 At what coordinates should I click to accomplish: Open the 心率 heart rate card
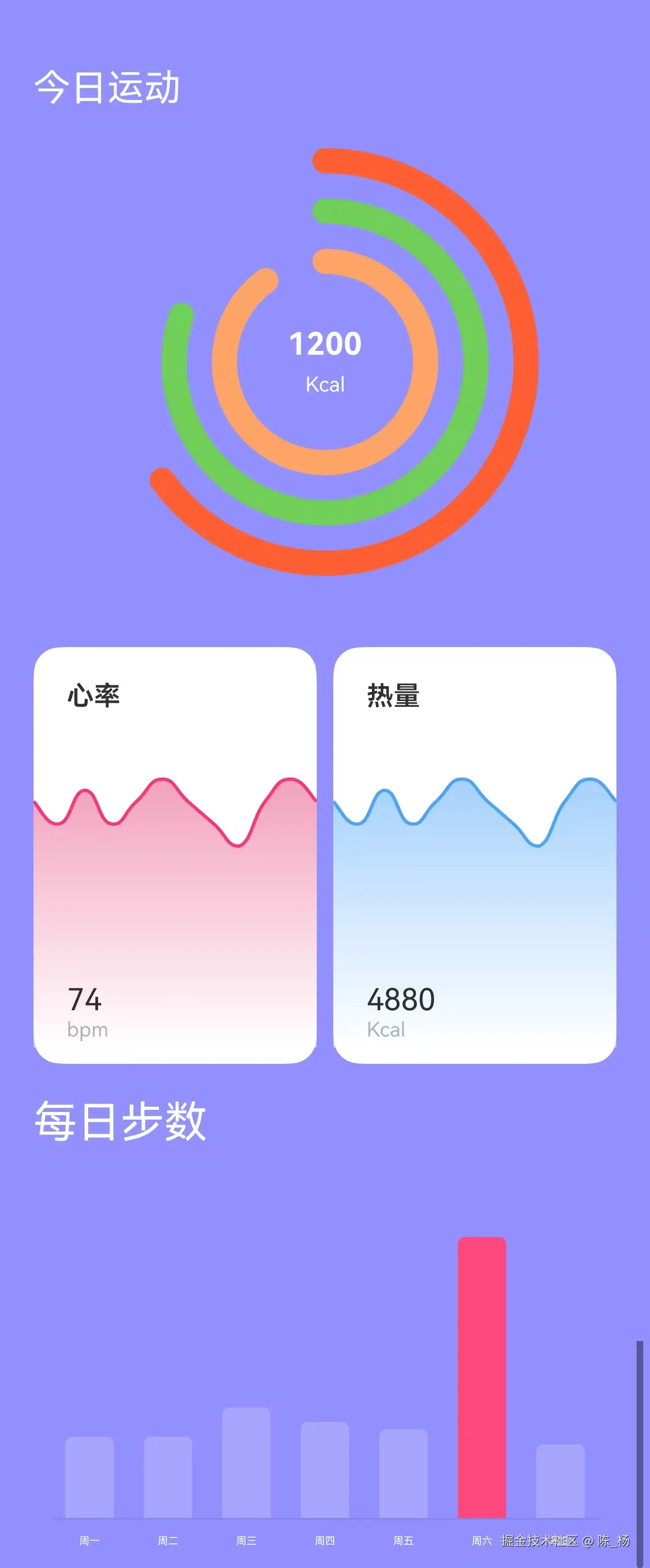(x=175, y=854)
